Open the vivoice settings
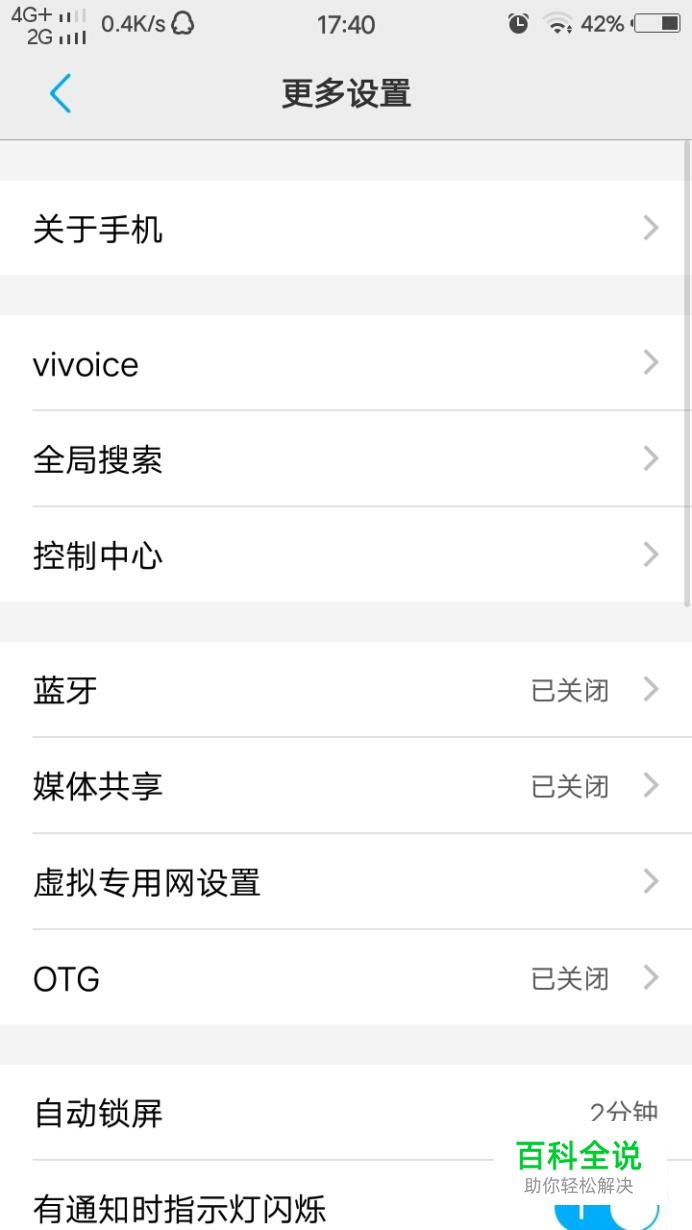The image size is (692, 1230). 345,364
